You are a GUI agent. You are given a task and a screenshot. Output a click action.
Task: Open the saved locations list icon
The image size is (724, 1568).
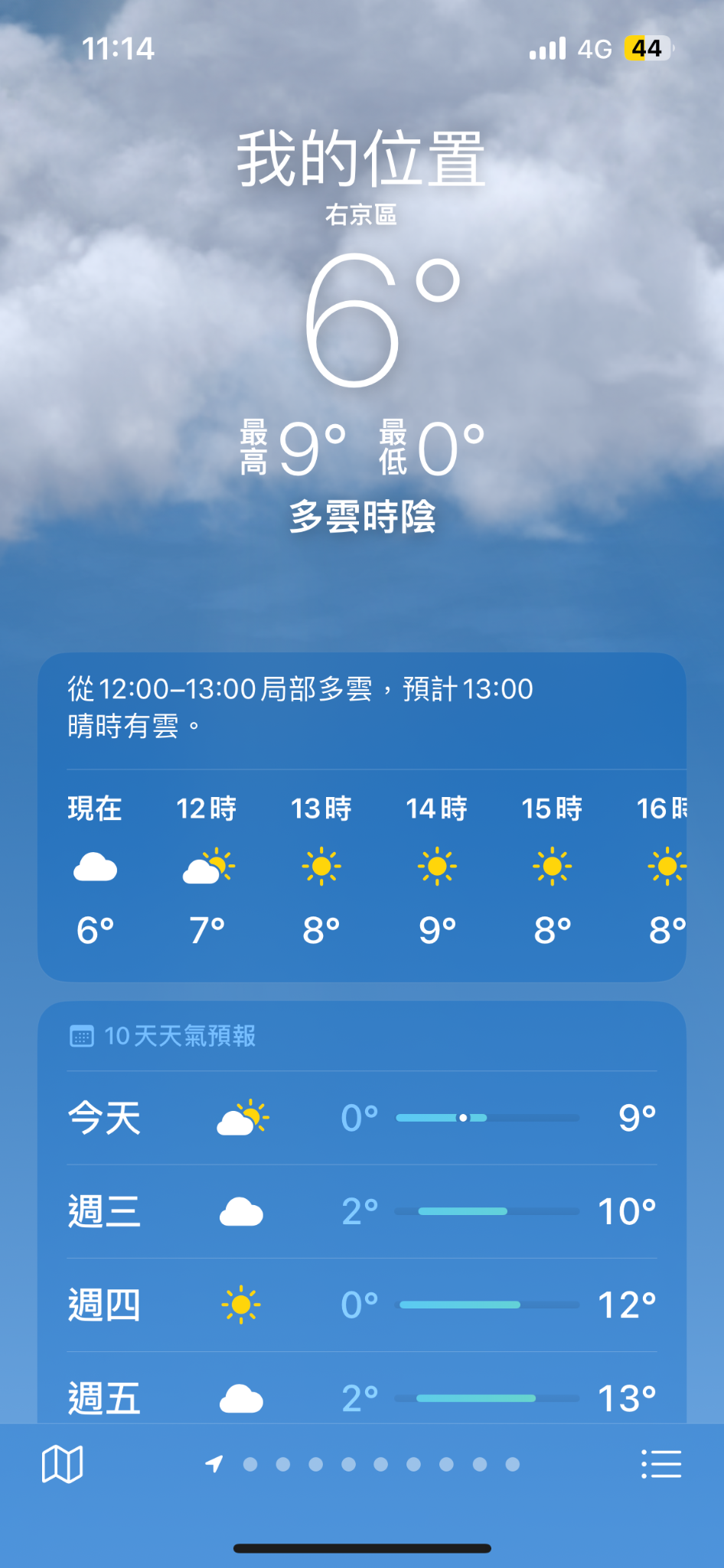661,1464
